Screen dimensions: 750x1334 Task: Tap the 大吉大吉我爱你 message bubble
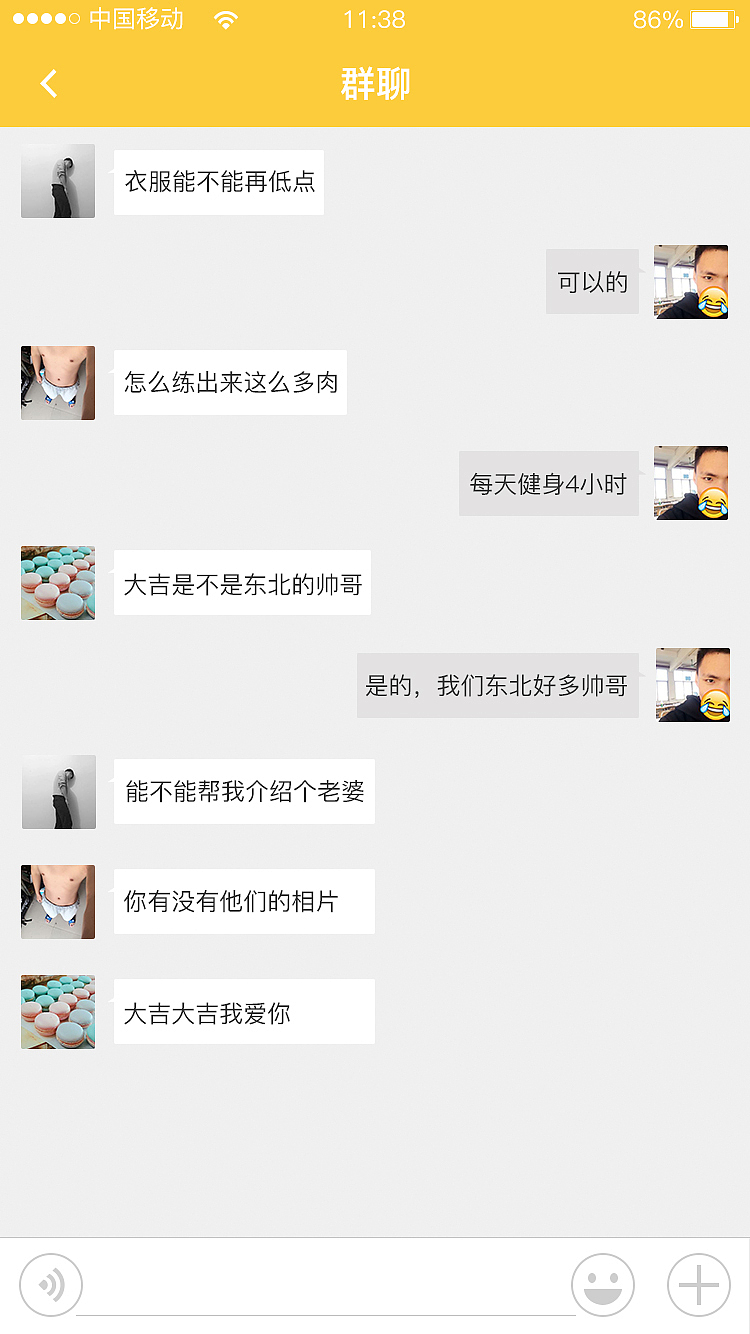pyautogui.click(x=244, y=1011)
